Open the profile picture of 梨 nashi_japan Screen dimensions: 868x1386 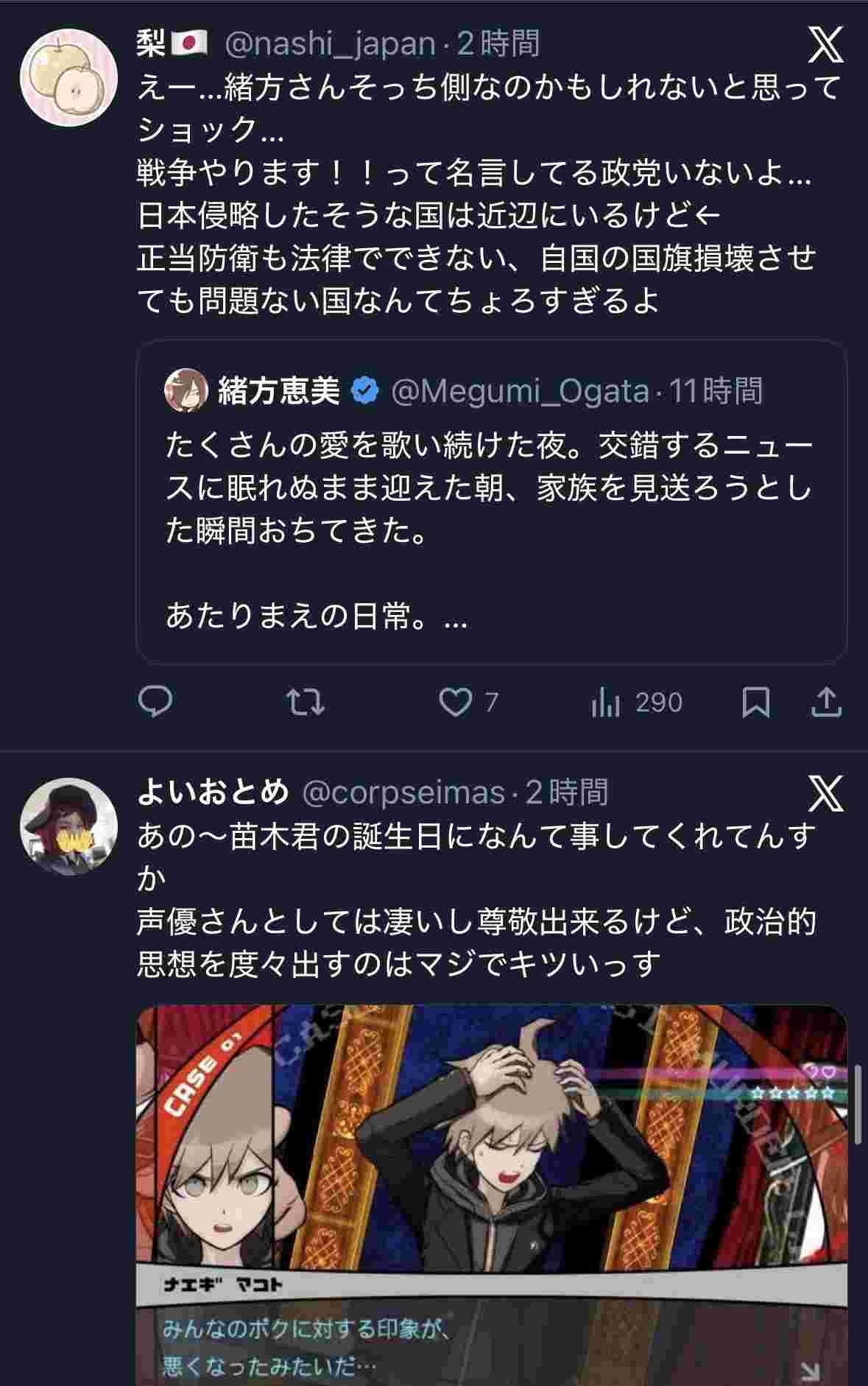coord(68,77)
